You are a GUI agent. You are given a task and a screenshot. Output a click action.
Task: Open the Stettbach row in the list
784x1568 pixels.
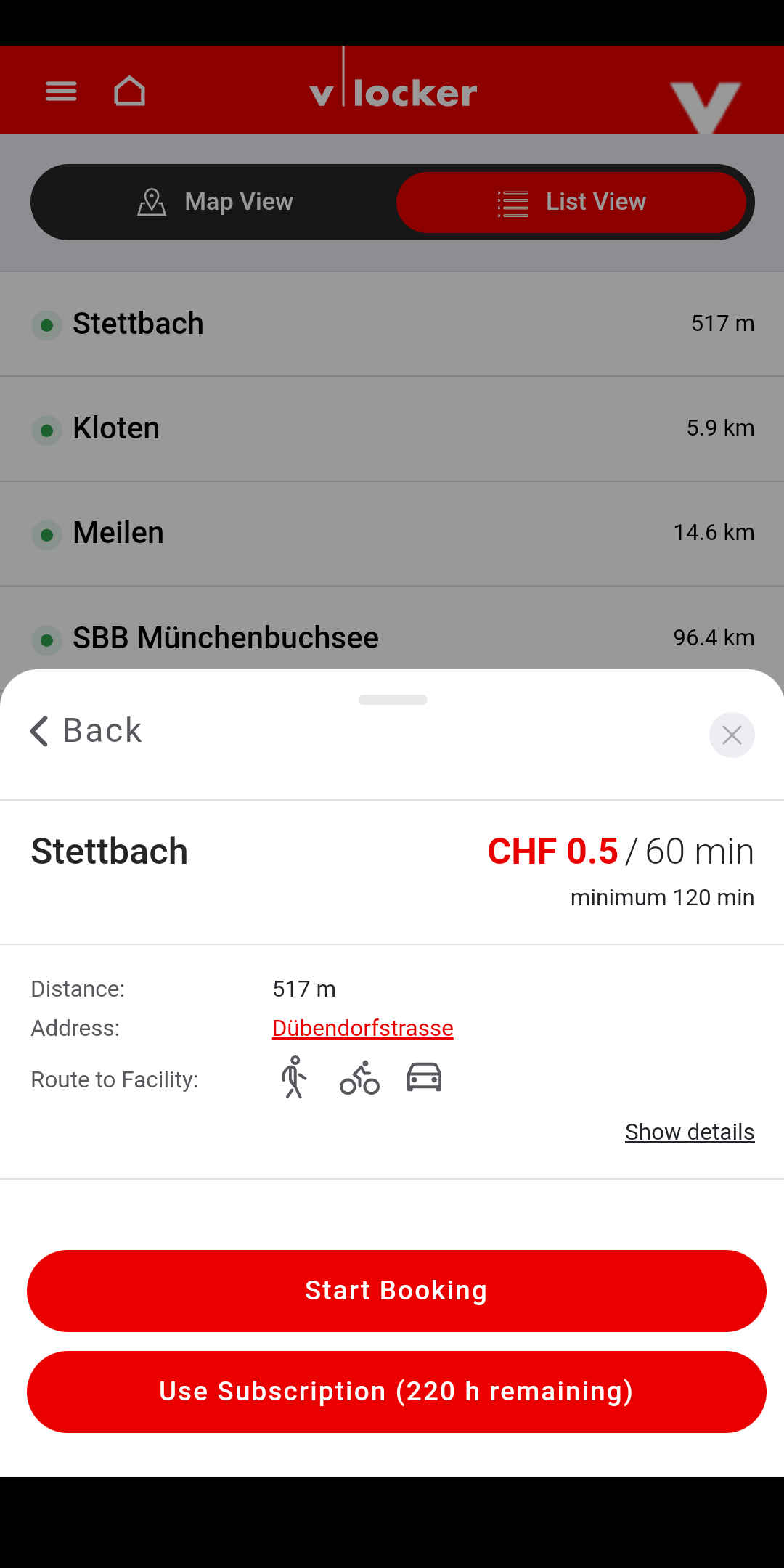click(x=392, y=324)
